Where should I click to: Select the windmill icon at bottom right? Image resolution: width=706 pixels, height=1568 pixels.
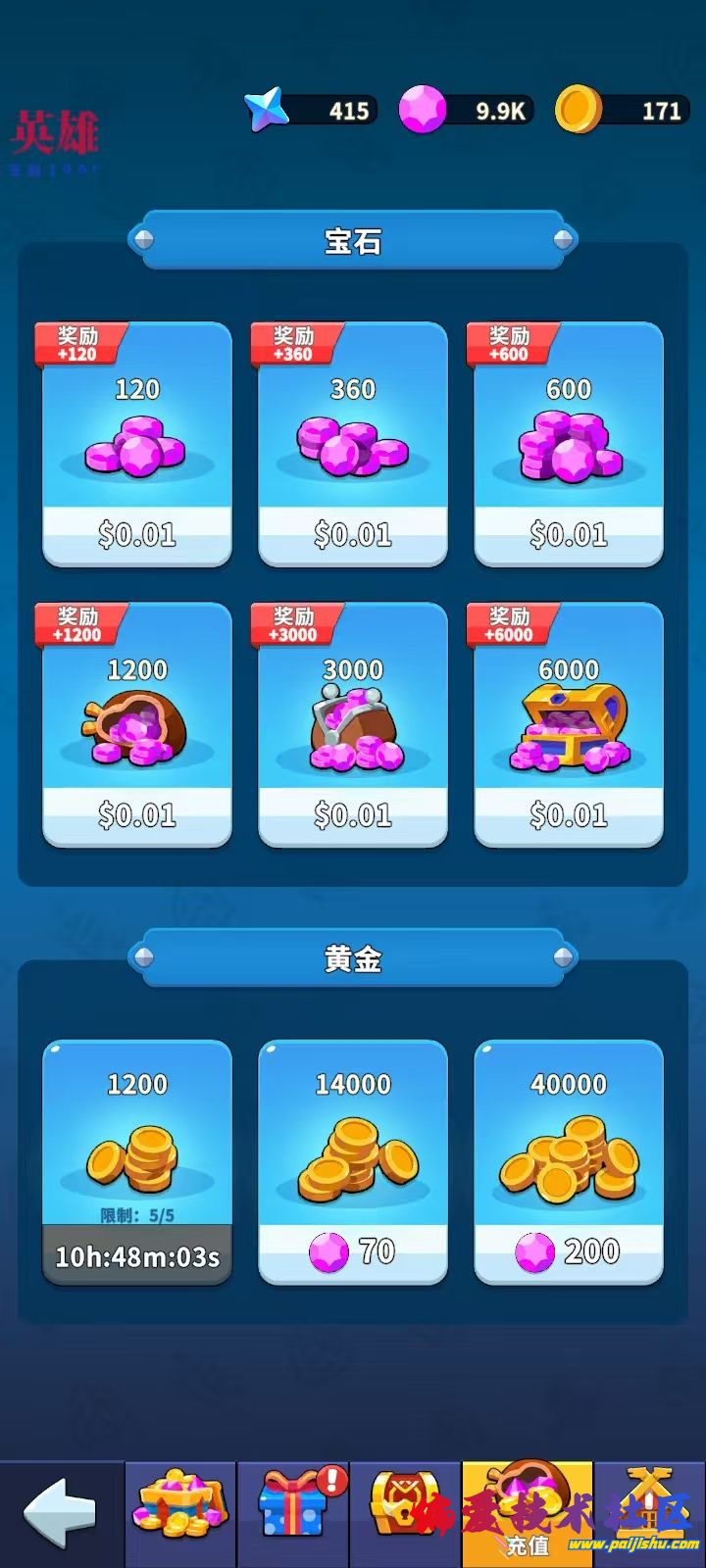coord(647,1506)
